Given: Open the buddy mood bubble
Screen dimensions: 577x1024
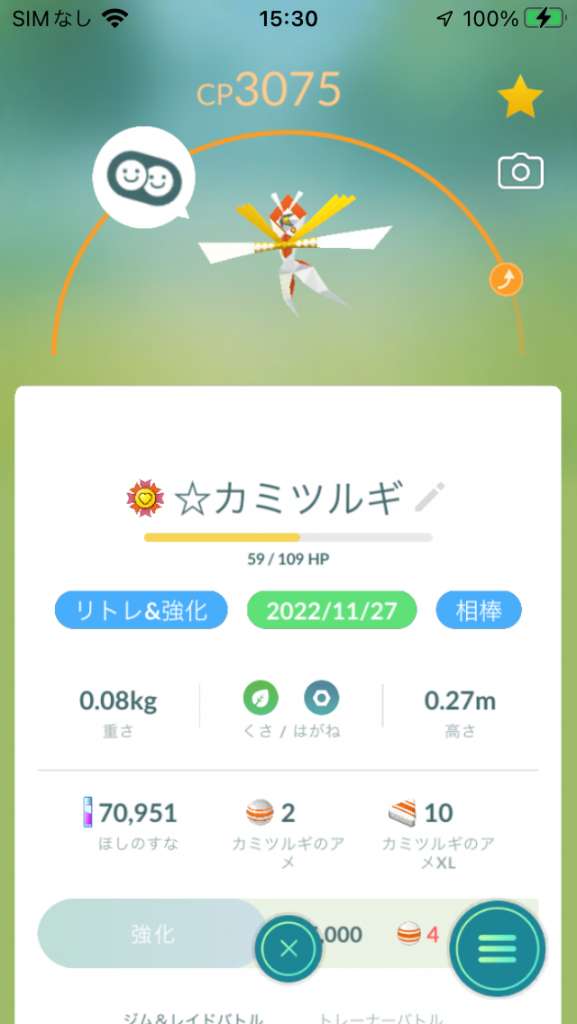Looking at the screenshot, I should coord(144,176).
